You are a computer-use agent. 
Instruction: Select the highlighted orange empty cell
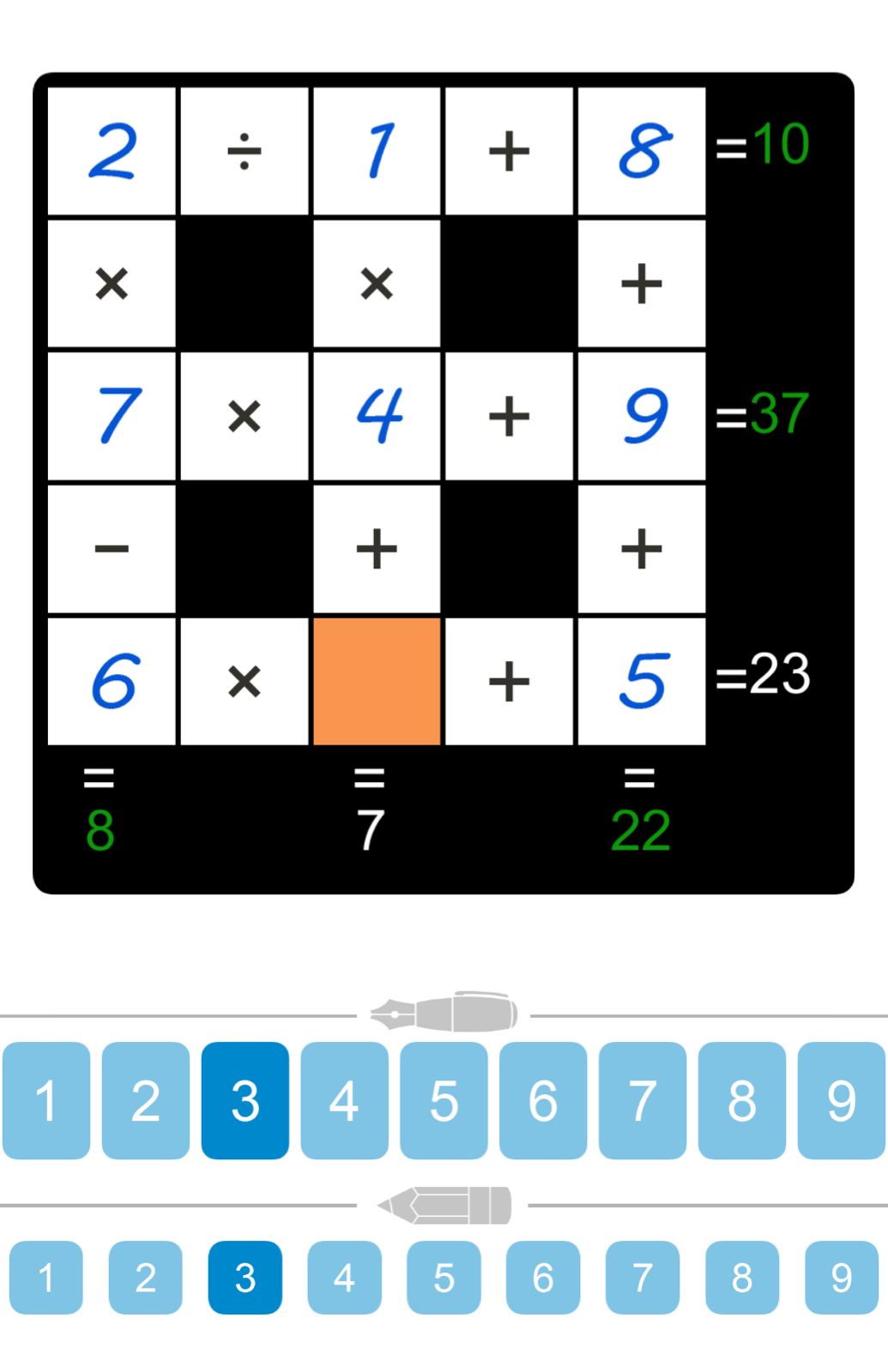pos(377,681)
